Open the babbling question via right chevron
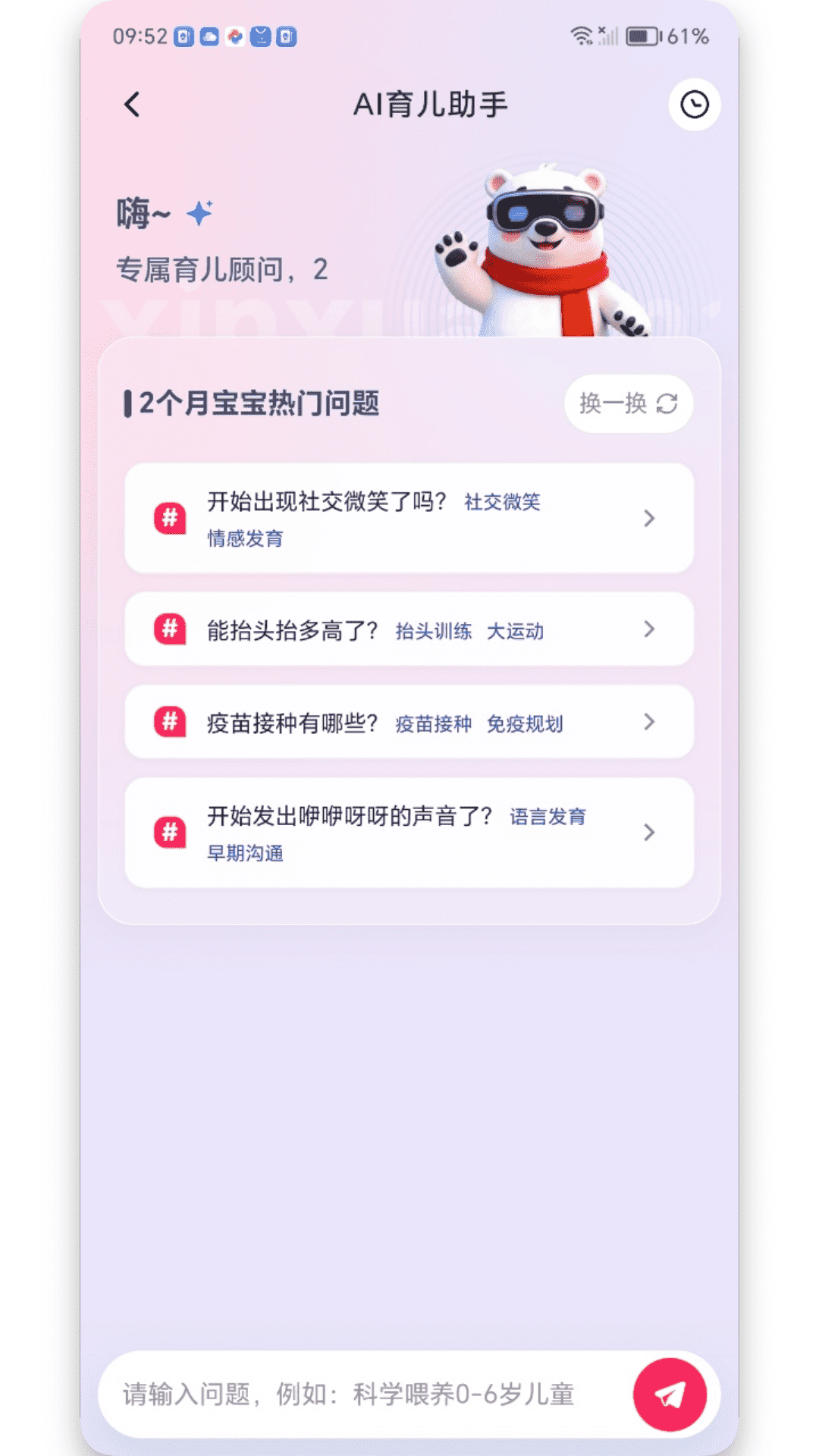 tap(649, 833)
